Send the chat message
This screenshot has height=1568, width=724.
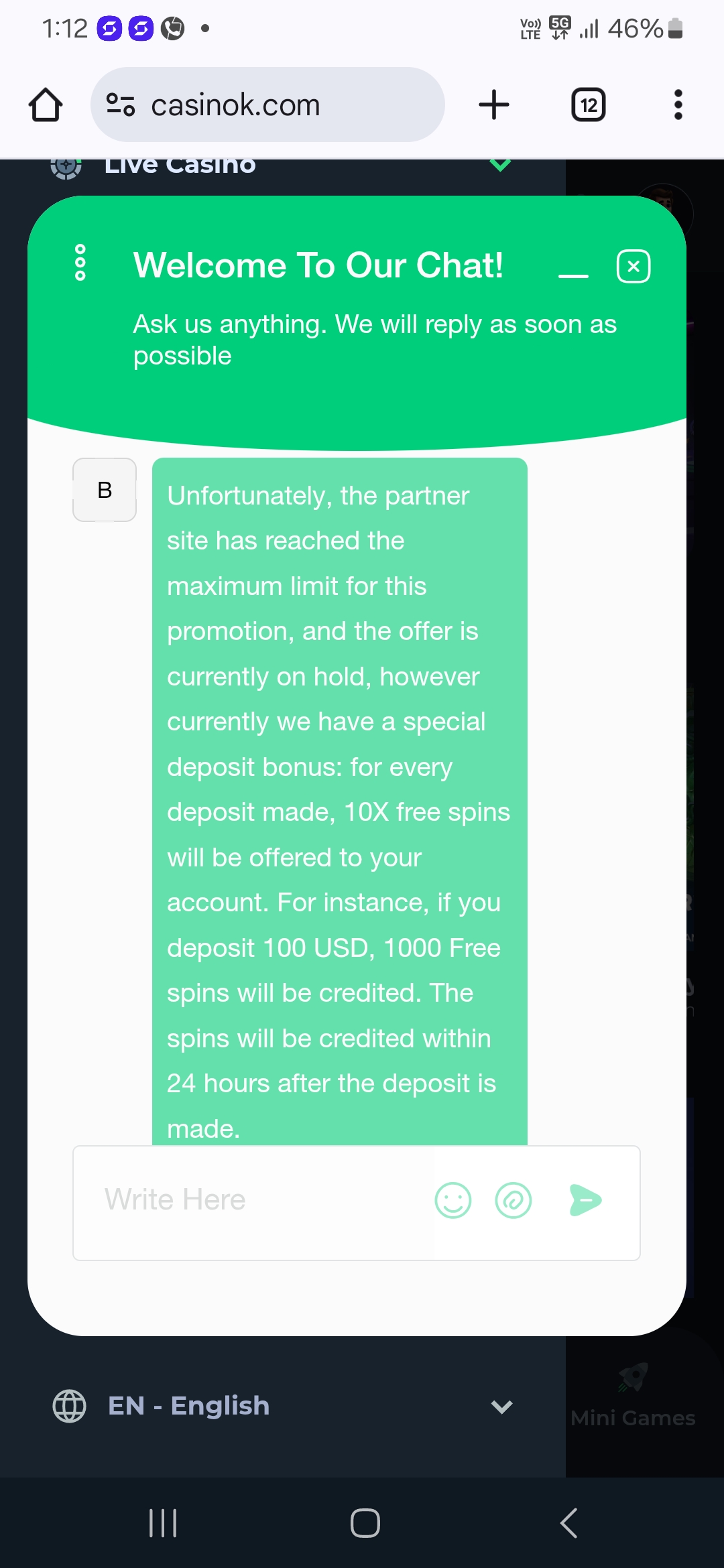[585, 1200]
